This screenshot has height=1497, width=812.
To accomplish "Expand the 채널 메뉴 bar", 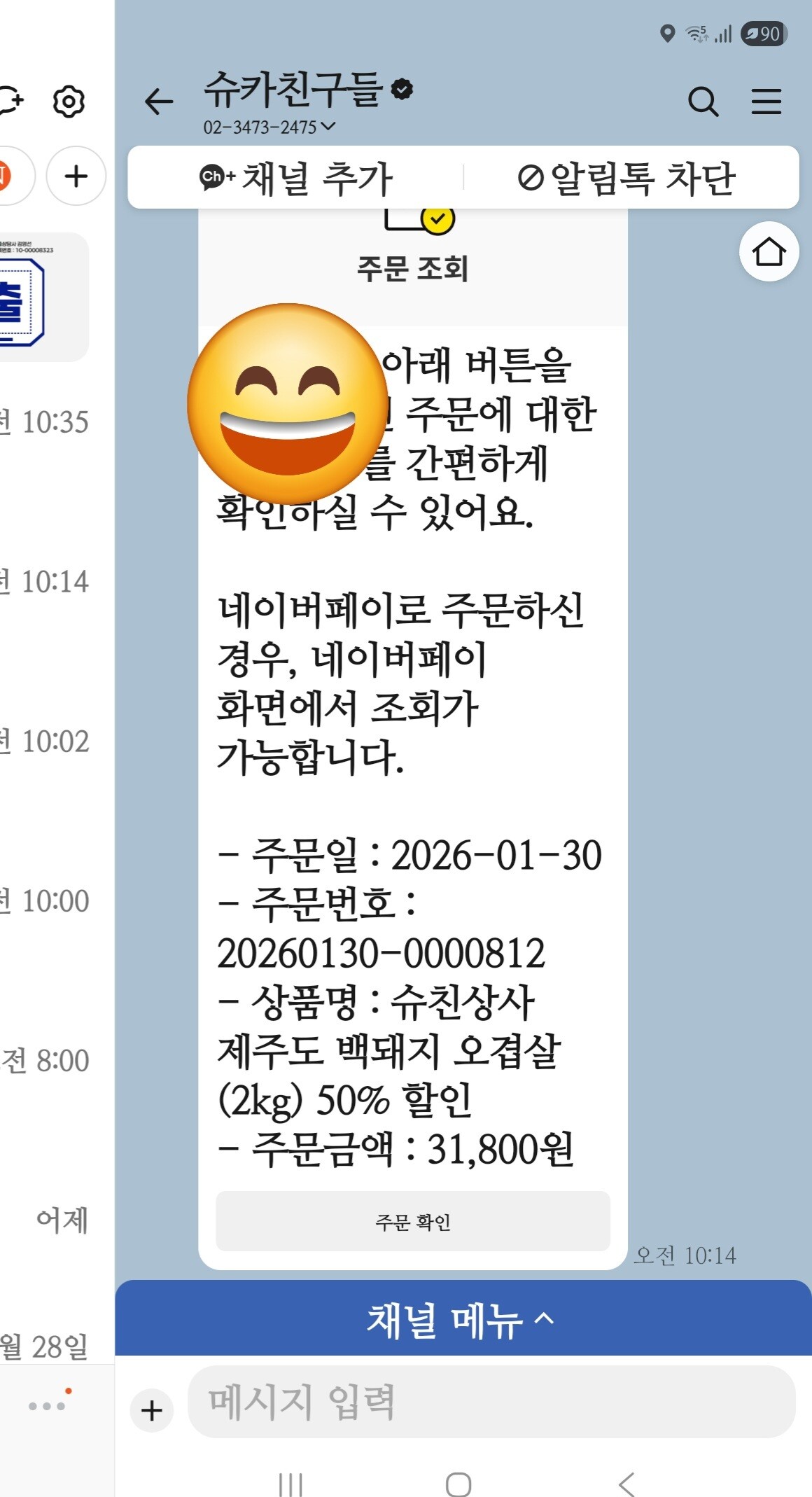I will [463, 1320].
